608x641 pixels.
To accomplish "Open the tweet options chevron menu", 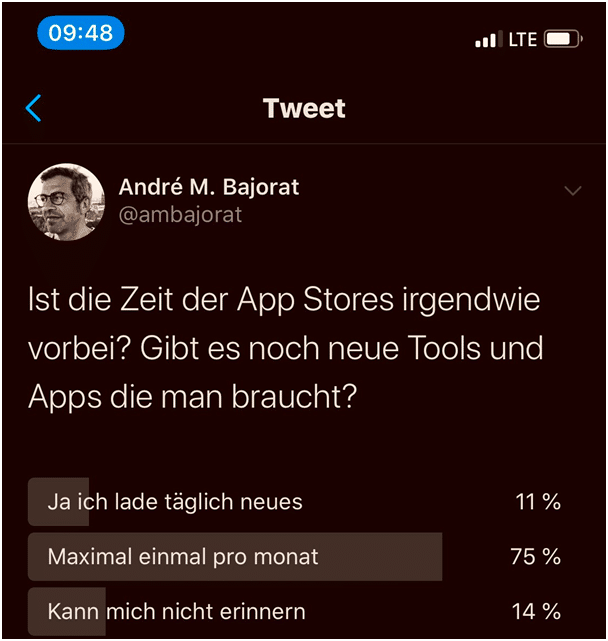I will click(572, 191).
